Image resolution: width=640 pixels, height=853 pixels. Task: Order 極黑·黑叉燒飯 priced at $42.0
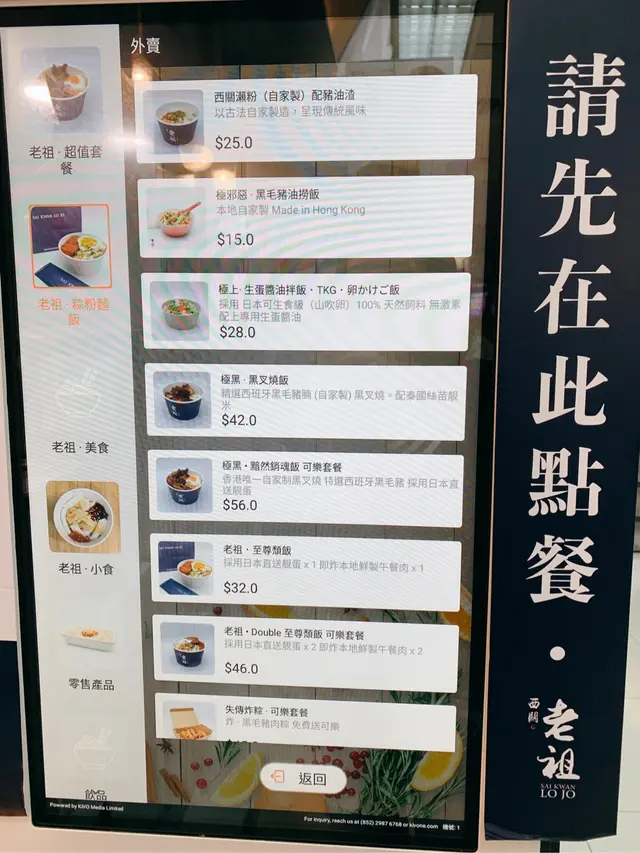pyautogui.click(x=306, y=401)
